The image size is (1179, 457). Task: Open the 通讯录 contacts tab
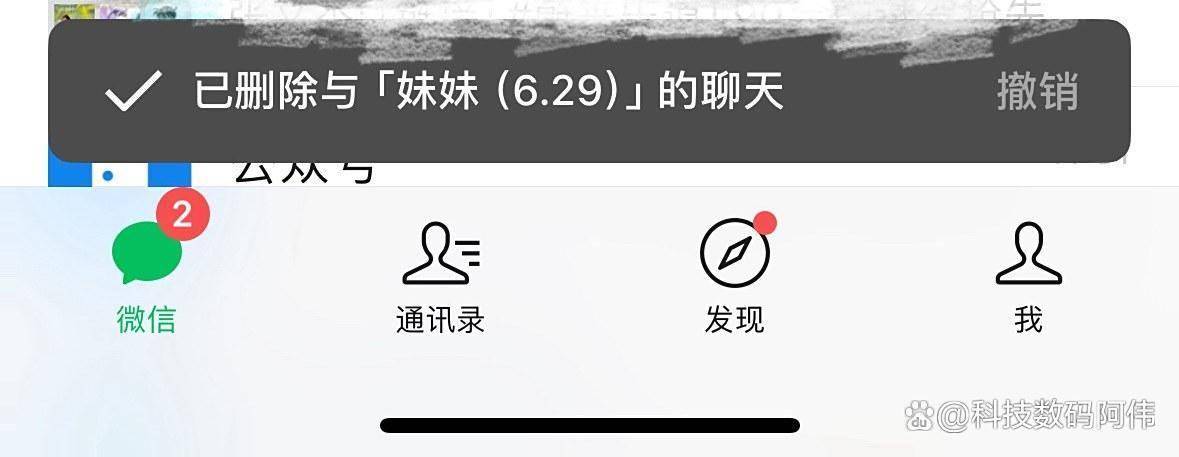click(x=440, y=276)
